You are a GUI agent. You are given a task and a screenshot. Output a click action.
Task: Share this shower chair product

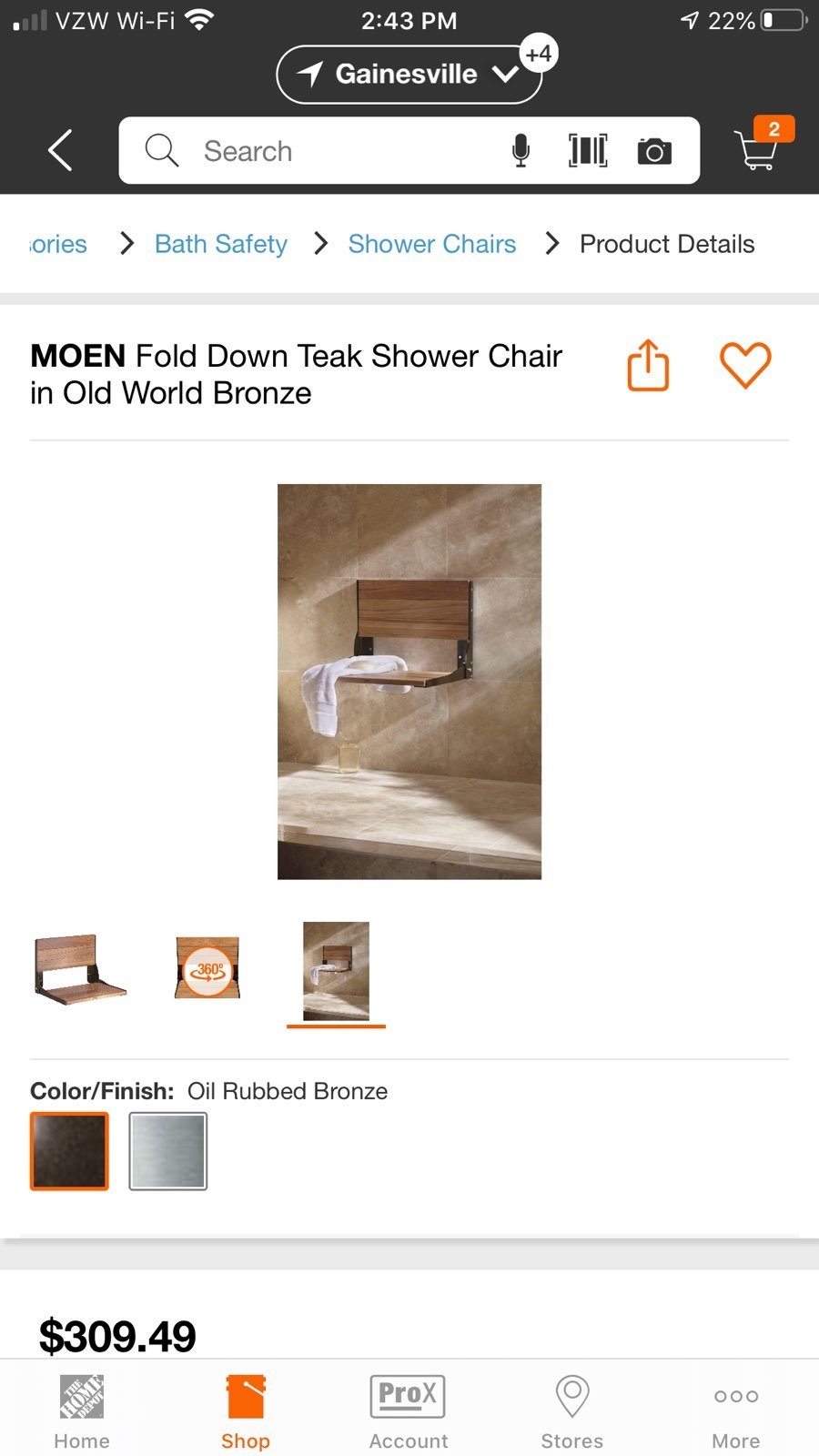pyautogui.click(x=649, y=365)
